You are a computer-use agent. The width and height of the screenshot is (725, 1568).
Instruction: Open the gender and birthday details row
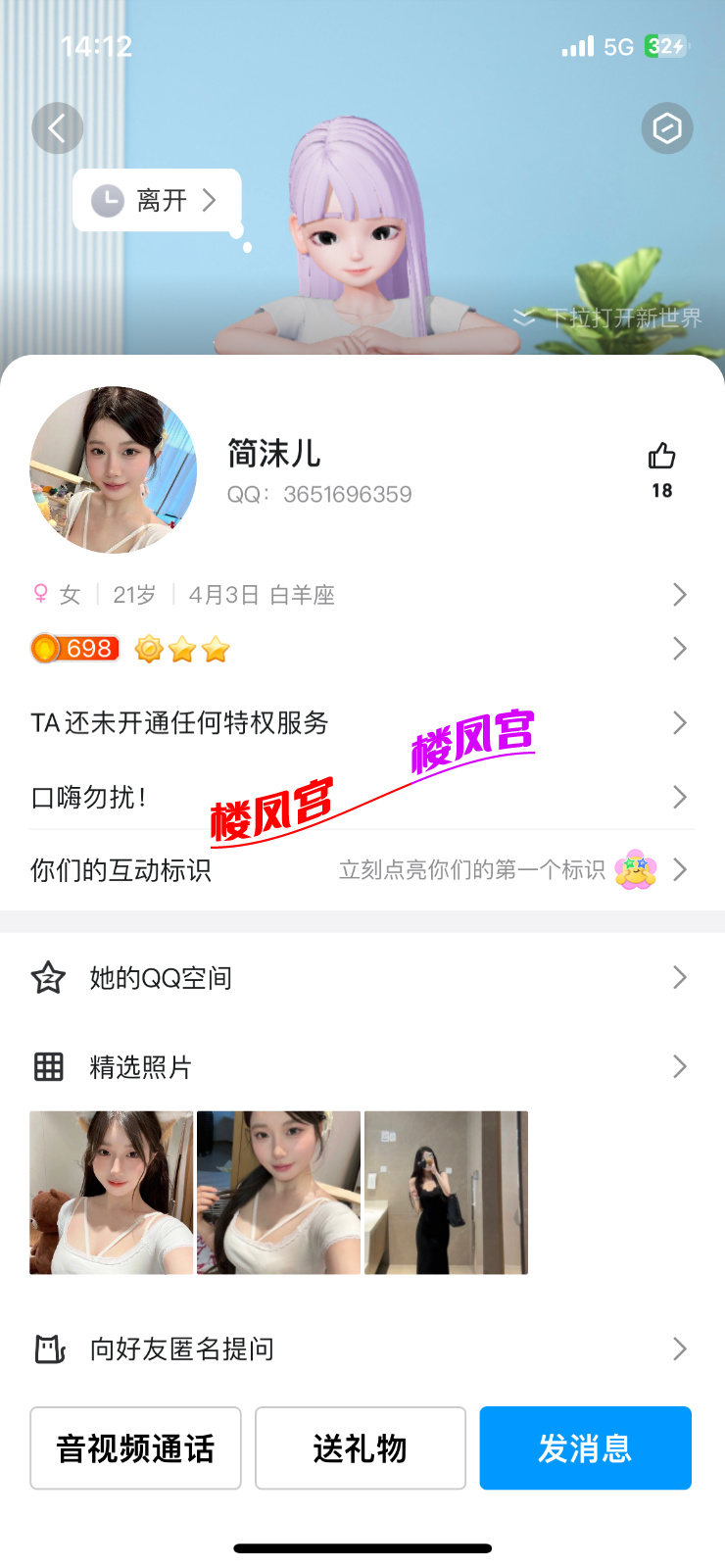(x=361, y=595)
